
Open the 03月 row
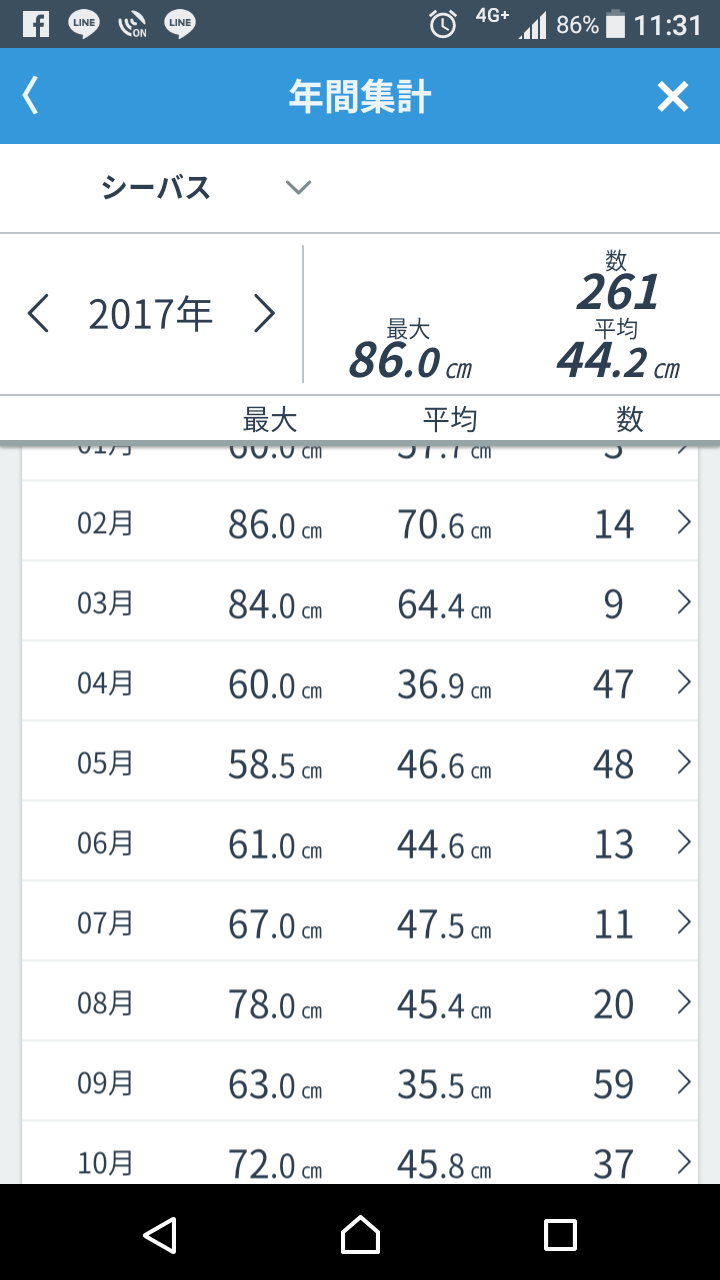360,601
